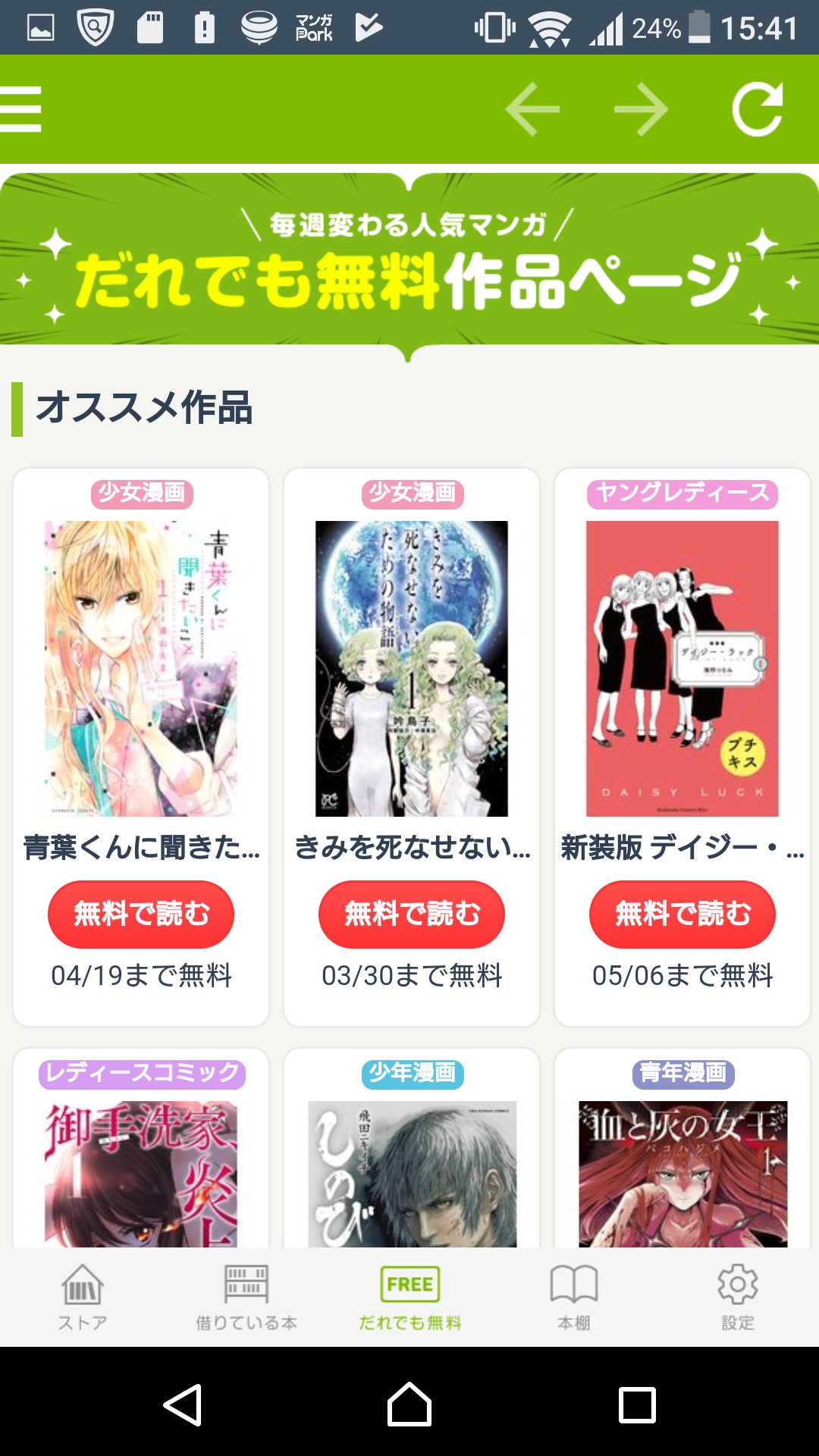Switch to the ストア tab
819x1456 pixels.
(82, 1297)
